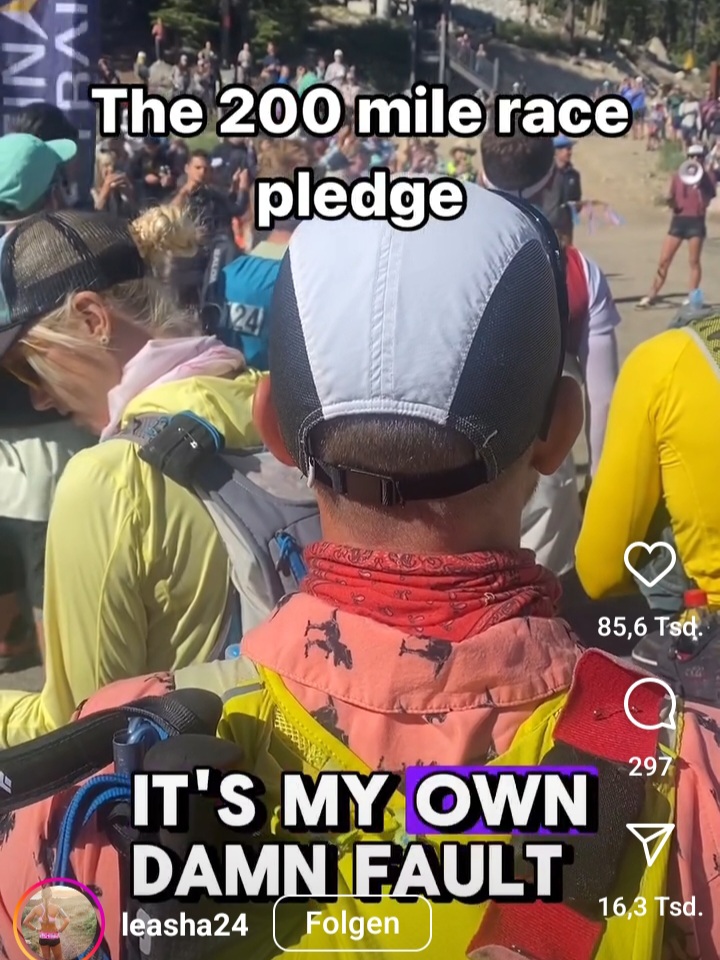Tap Folgen to follow leasha24

coord(352,923)
